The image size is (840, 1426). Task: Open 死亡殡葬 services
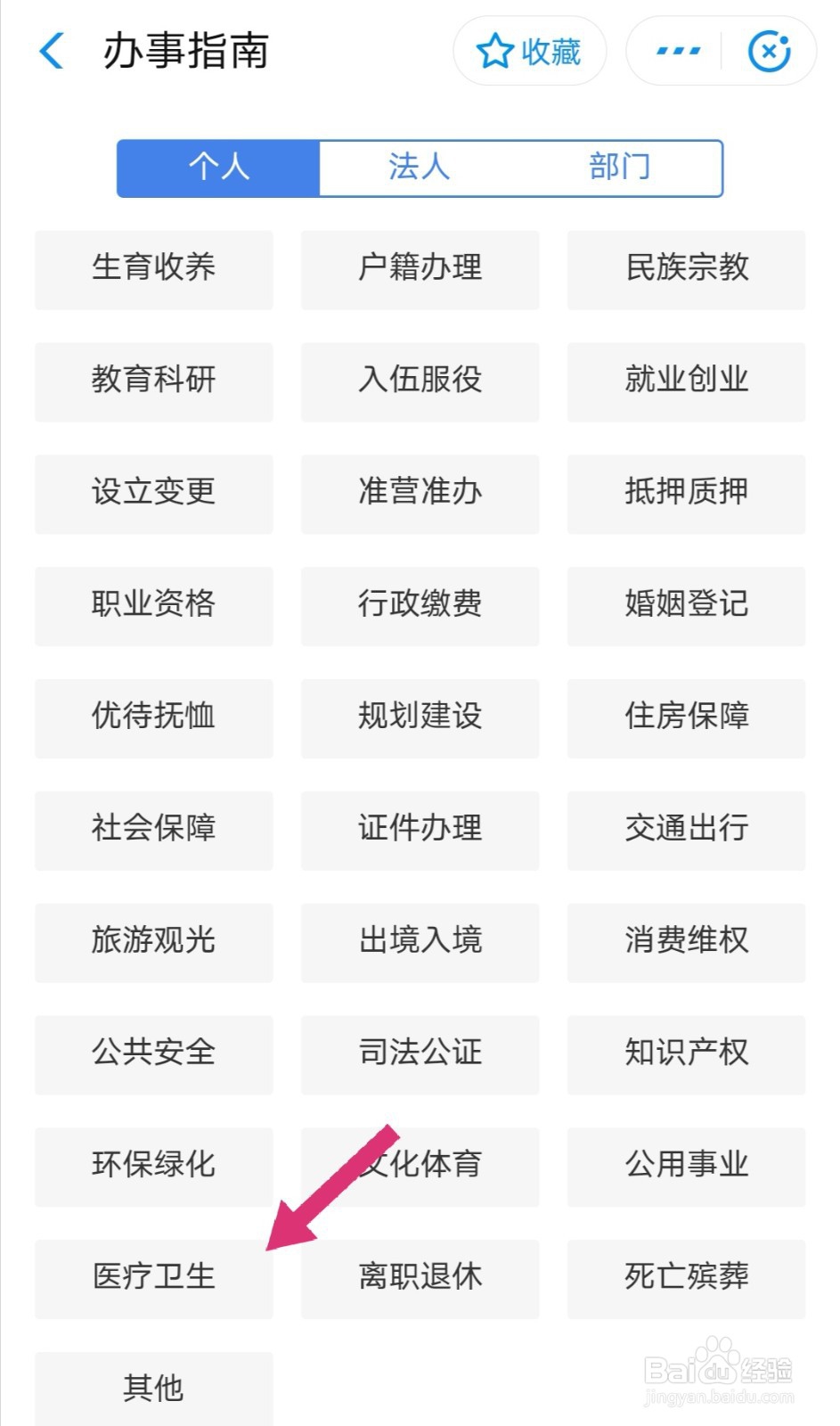[686, 1278]
